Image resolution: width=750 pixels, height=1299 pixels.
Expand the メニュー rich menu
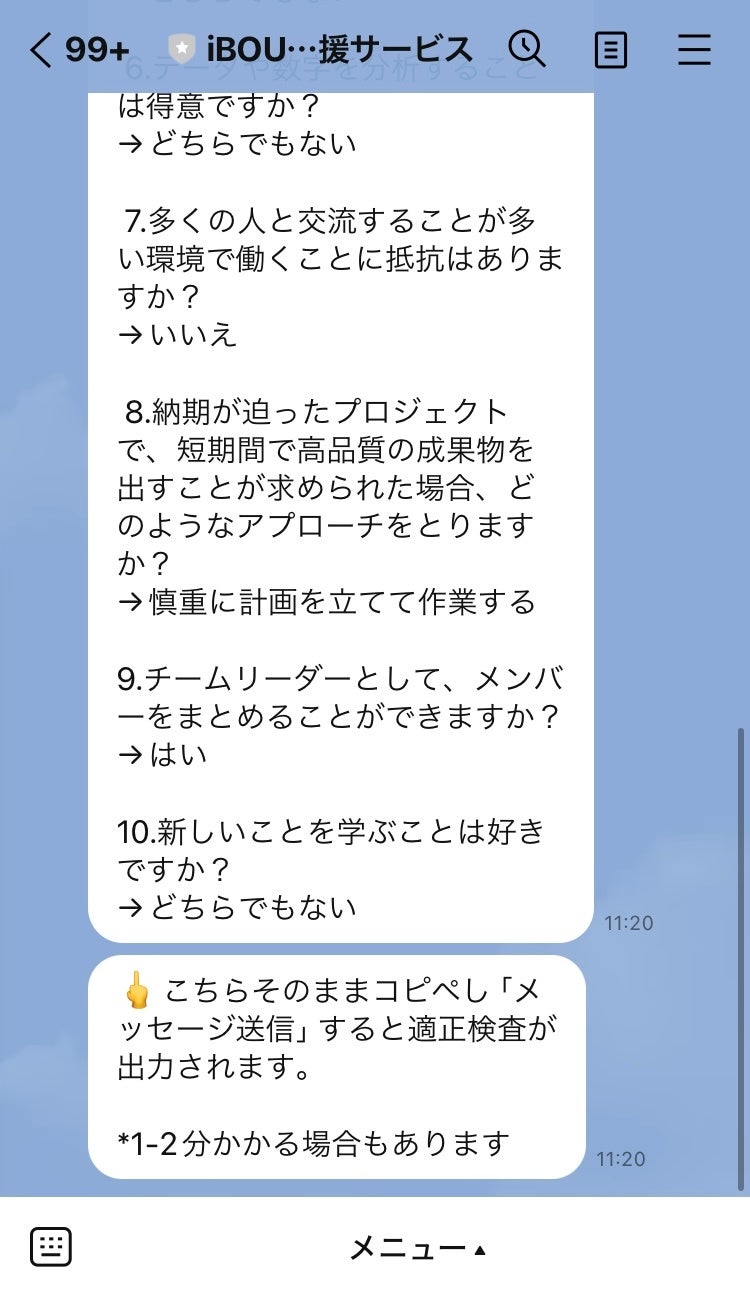click(417, 1248)
